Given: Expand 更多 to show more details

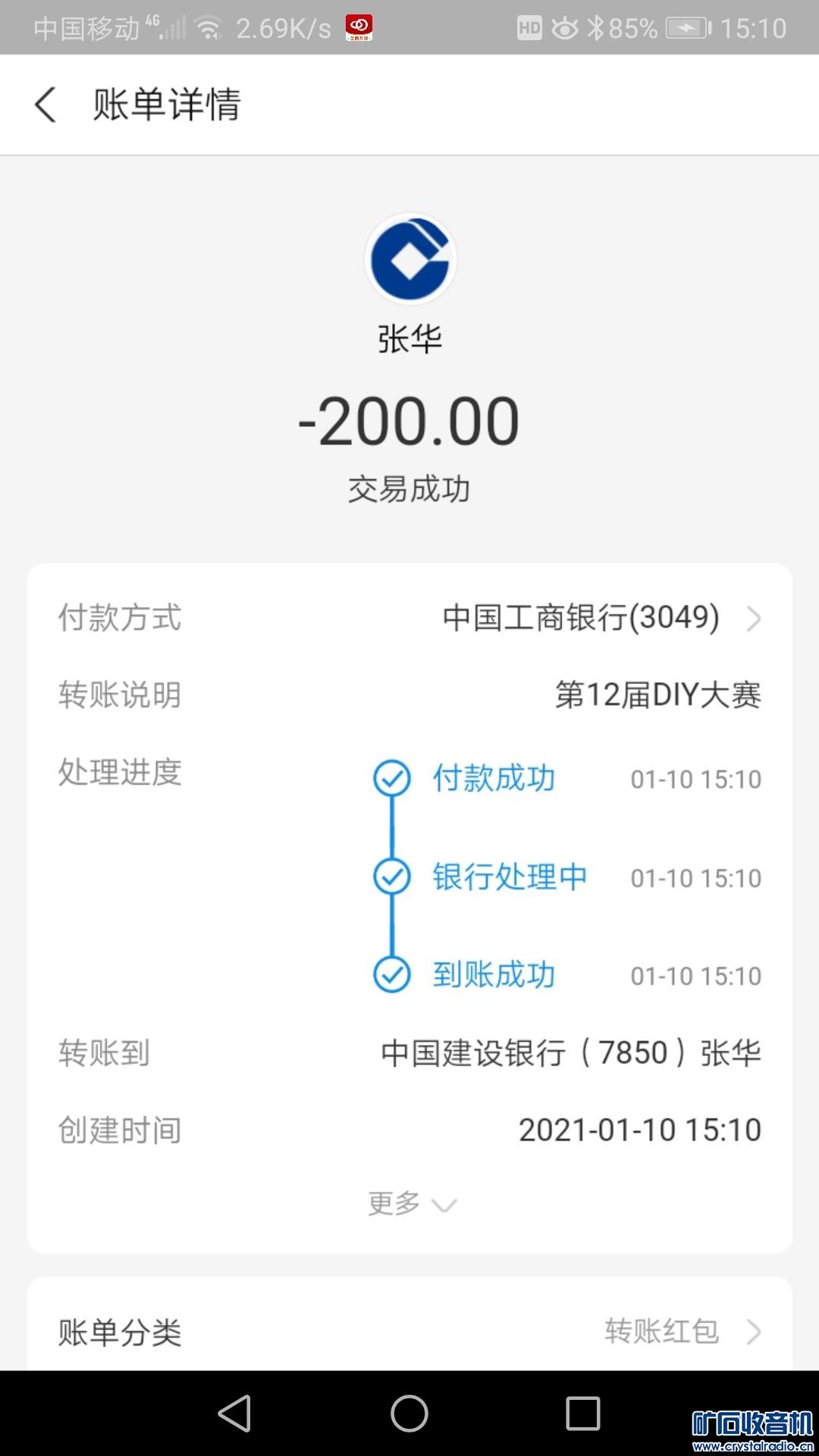Looking at the screenshot, I should [x=411, y=1203].
